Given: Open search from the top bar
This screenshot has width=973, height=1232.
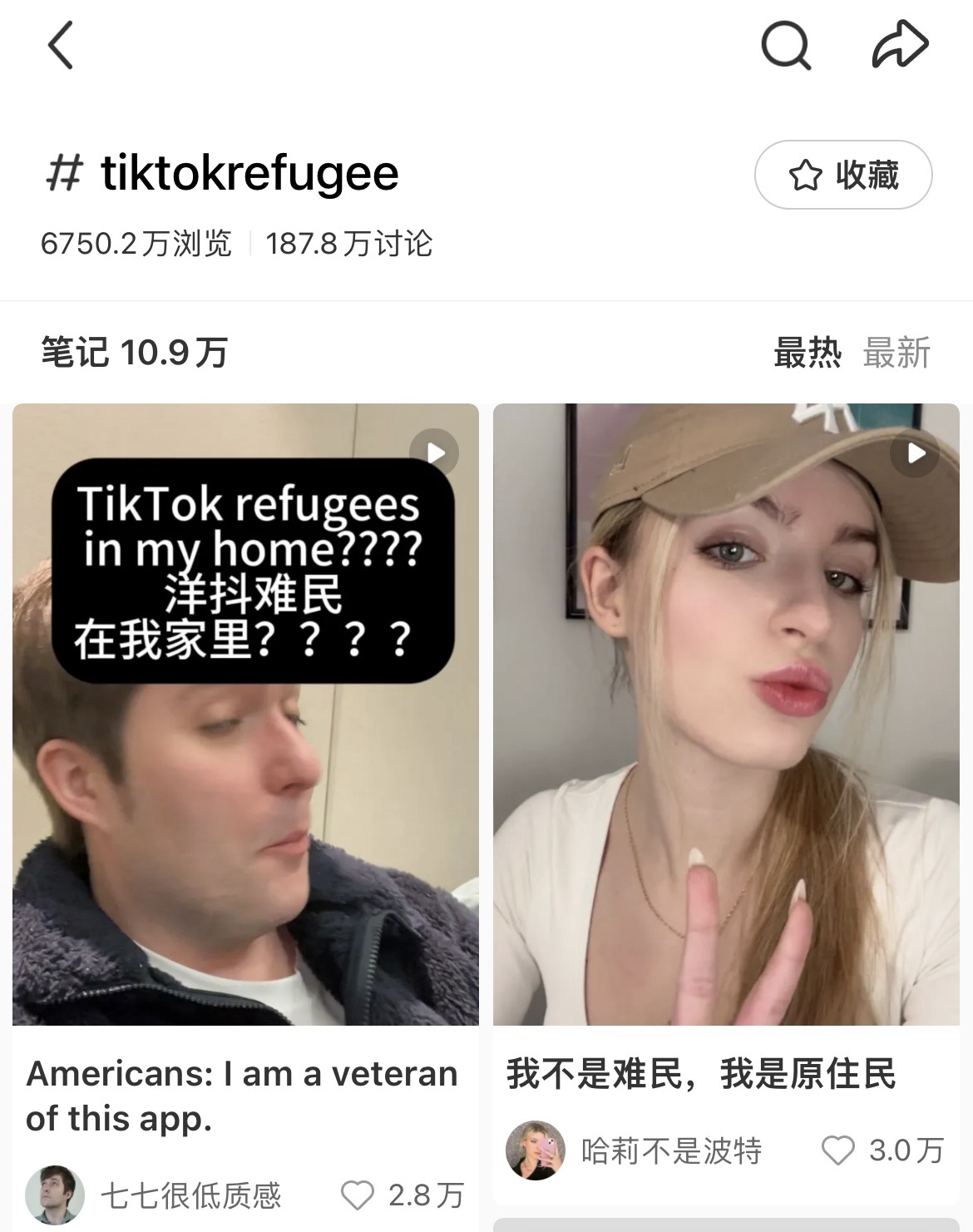Looking at the screenshot, I should 785,45.
